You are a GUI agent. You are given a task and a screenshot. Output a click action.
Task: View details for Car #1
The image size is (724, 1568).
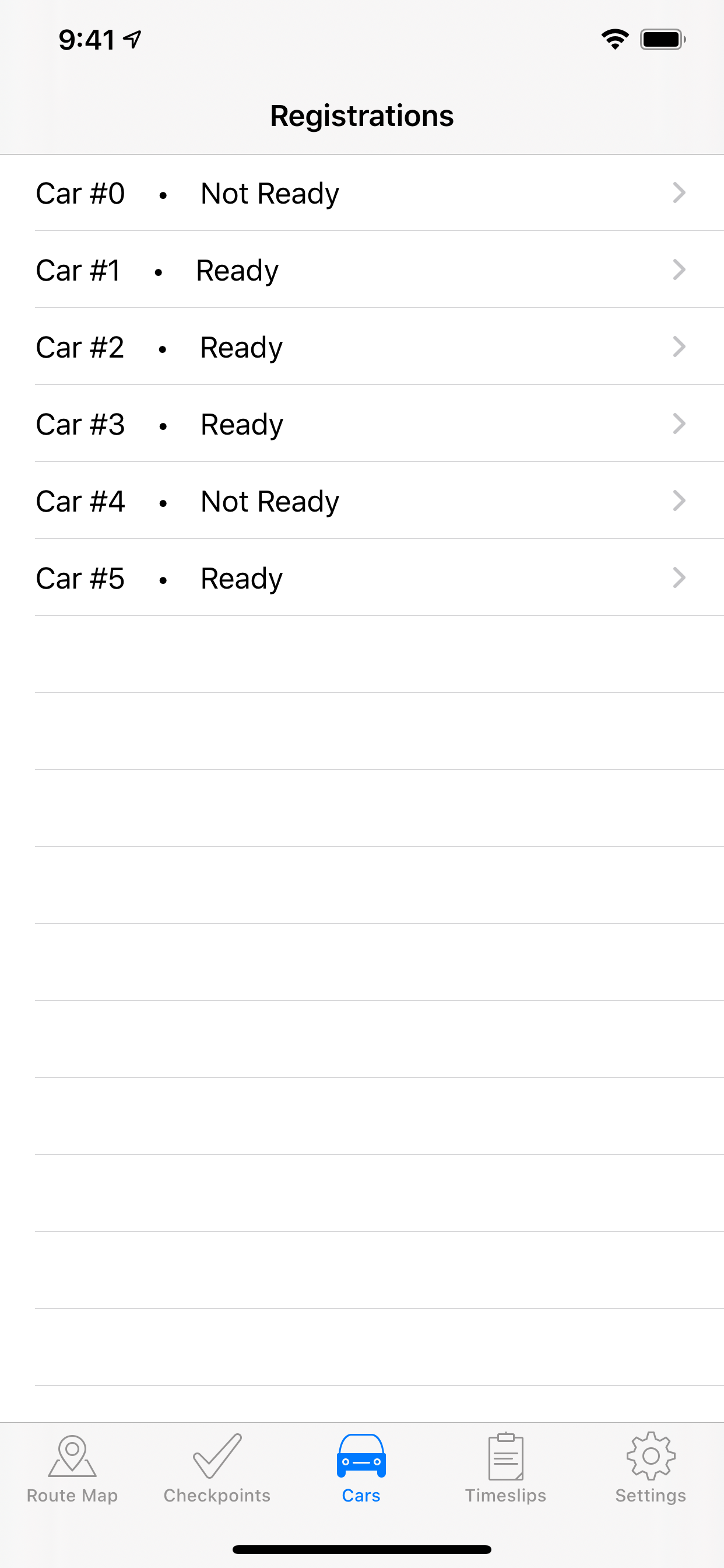coord(361,269)
